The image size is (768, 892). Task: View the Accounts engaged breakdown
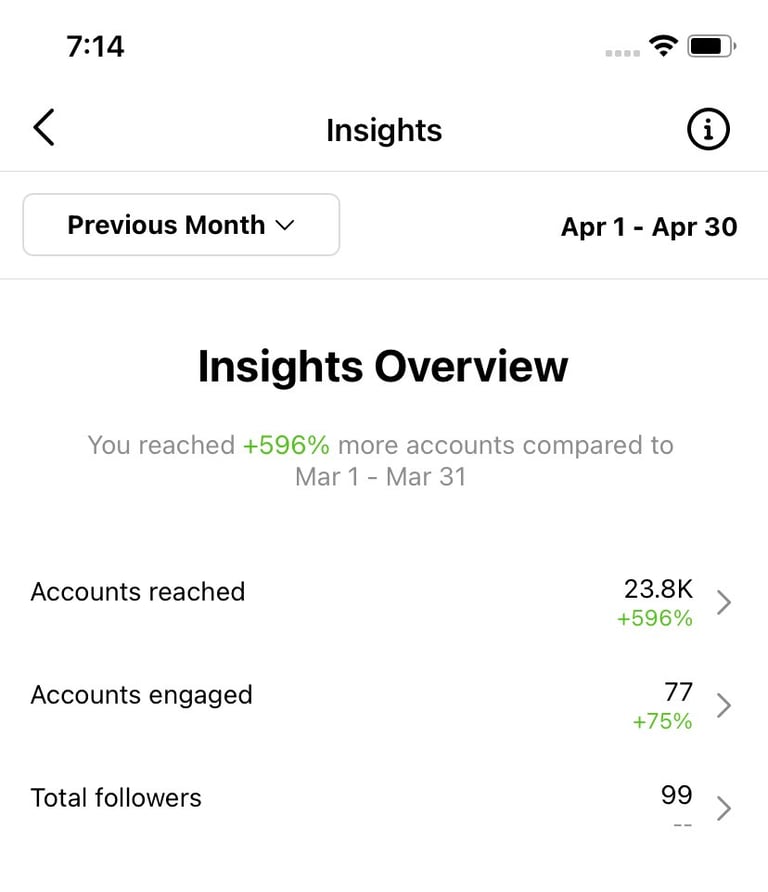coord(384,705)
